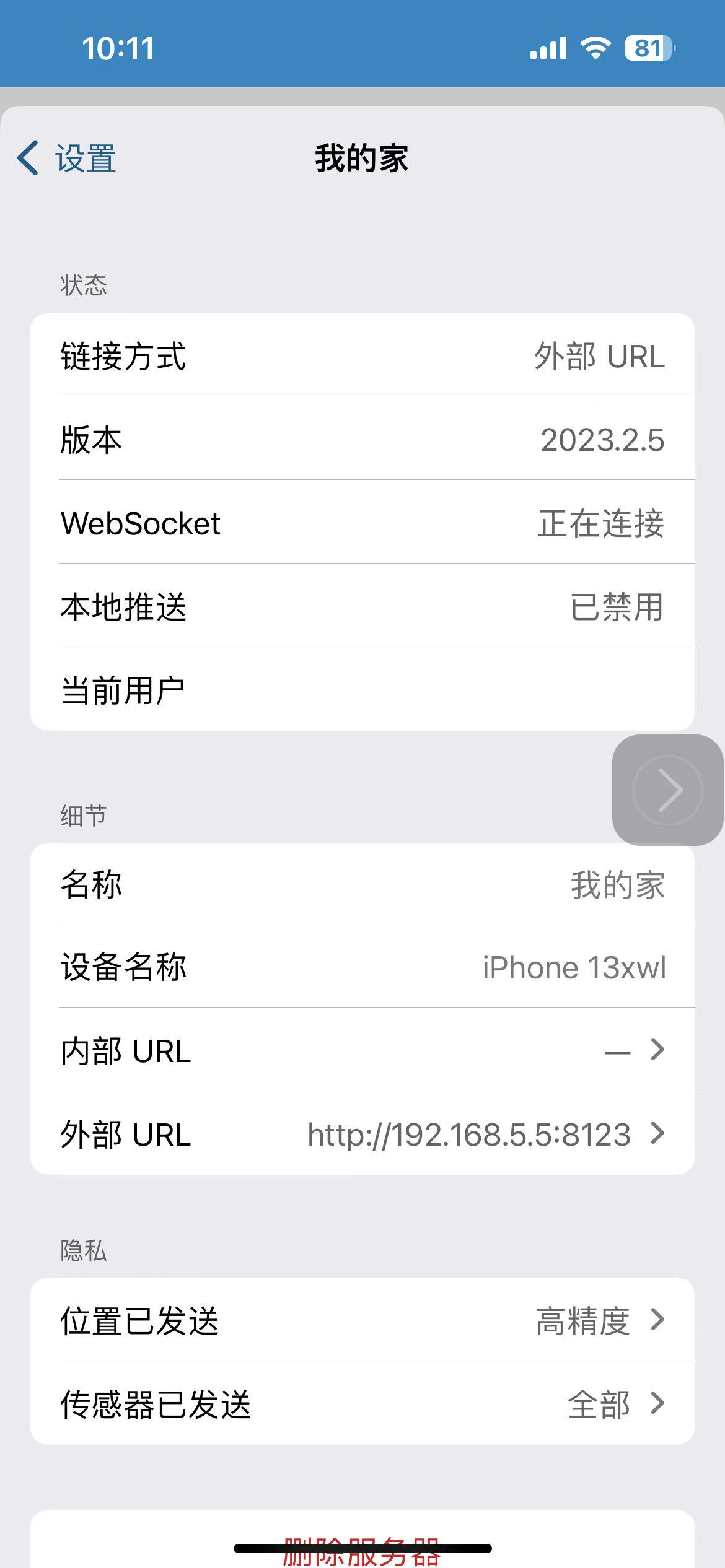
Task: Open 传感器已发送 setting
Action: pyautogui.click(x=362, y=1403)
